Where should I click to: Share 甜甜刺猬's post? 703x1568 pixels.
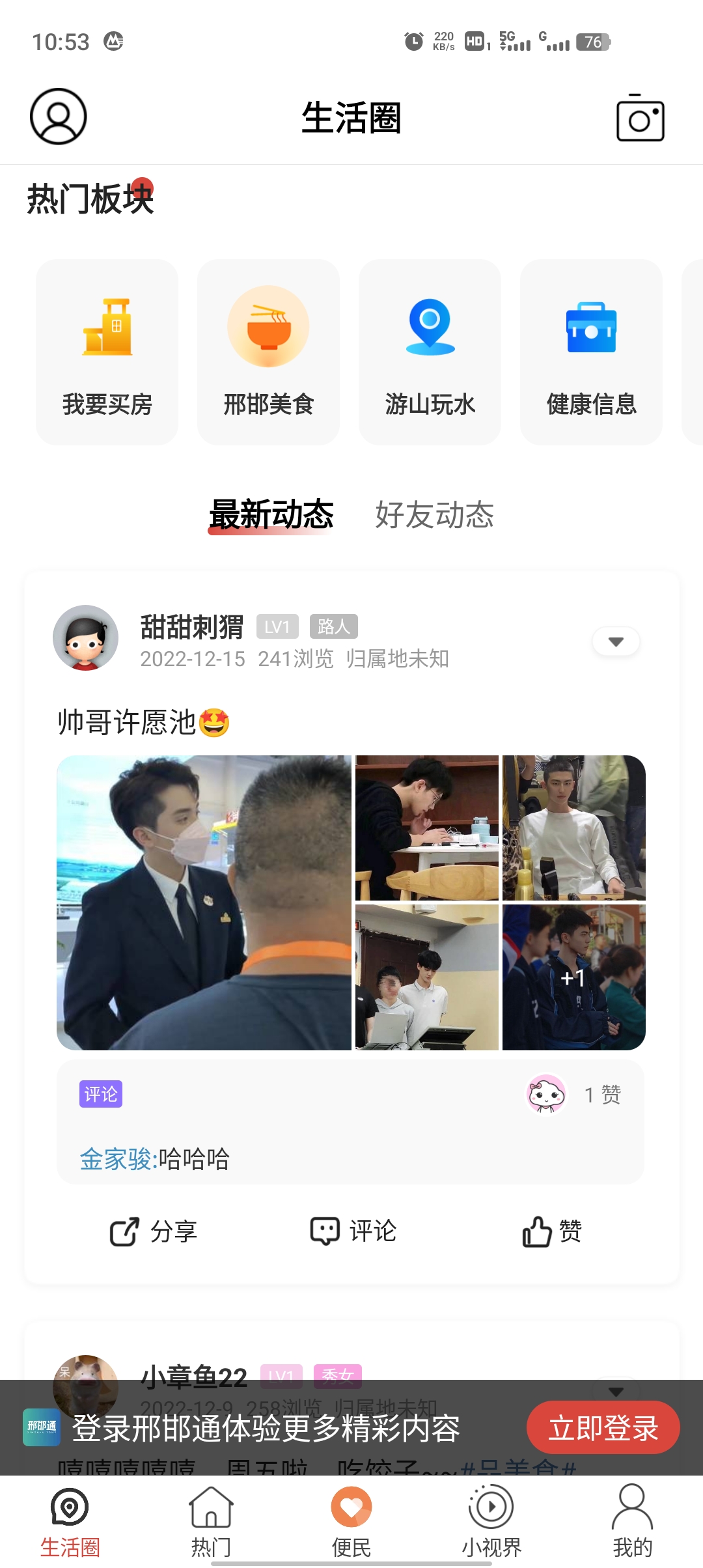click(154, 1231)
